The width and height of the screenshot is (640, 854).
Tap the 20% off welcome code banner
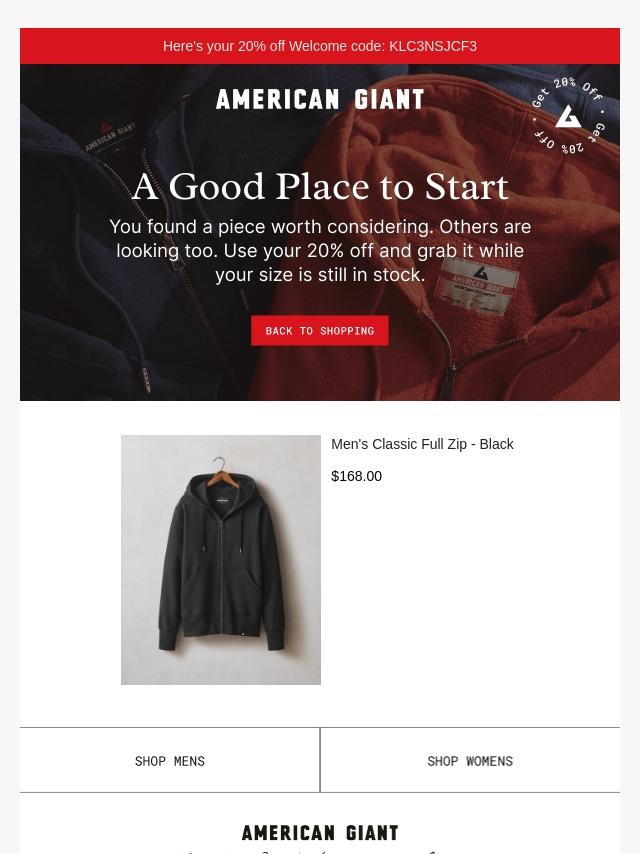click(x=320, y=46)
